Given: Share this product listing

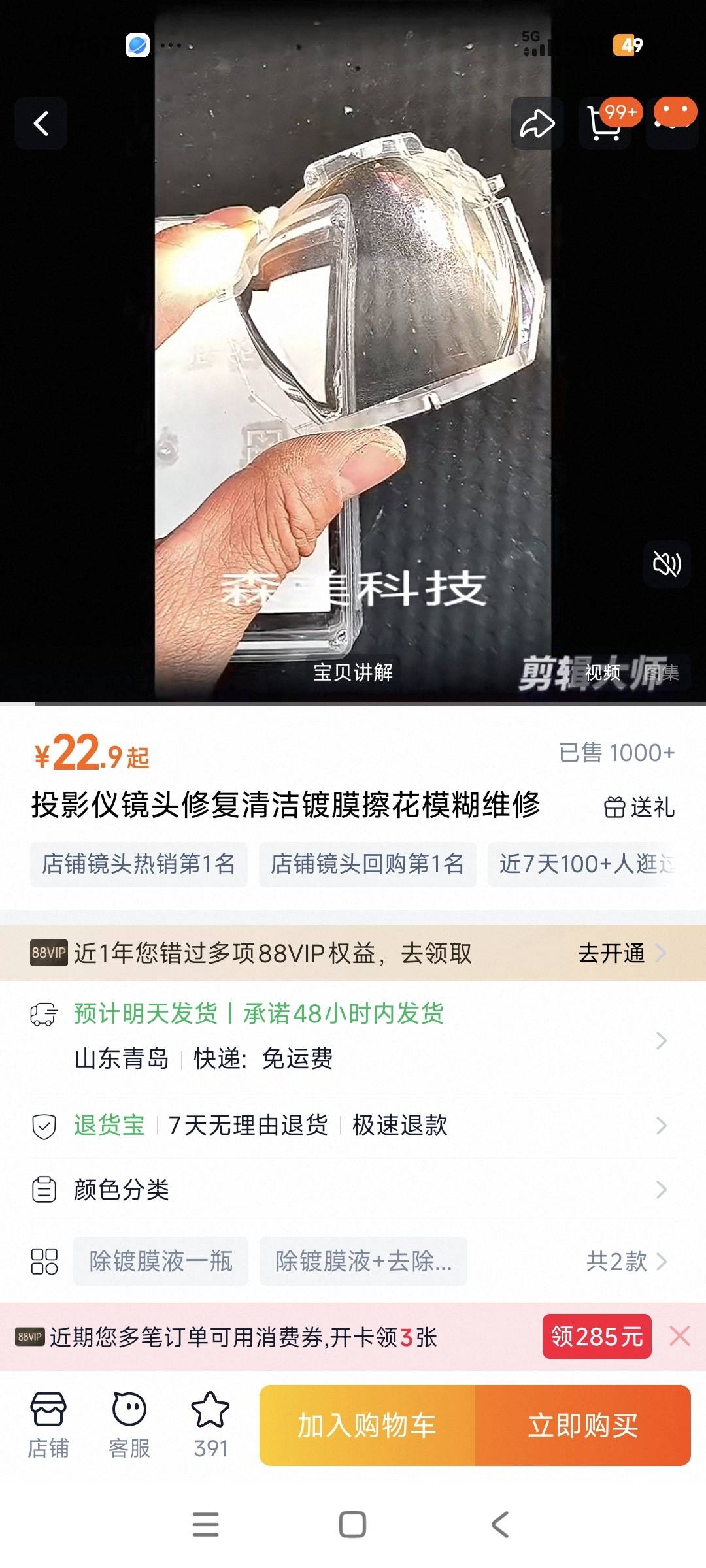Looking at the screenshot, I should click(x=537, y=123).
